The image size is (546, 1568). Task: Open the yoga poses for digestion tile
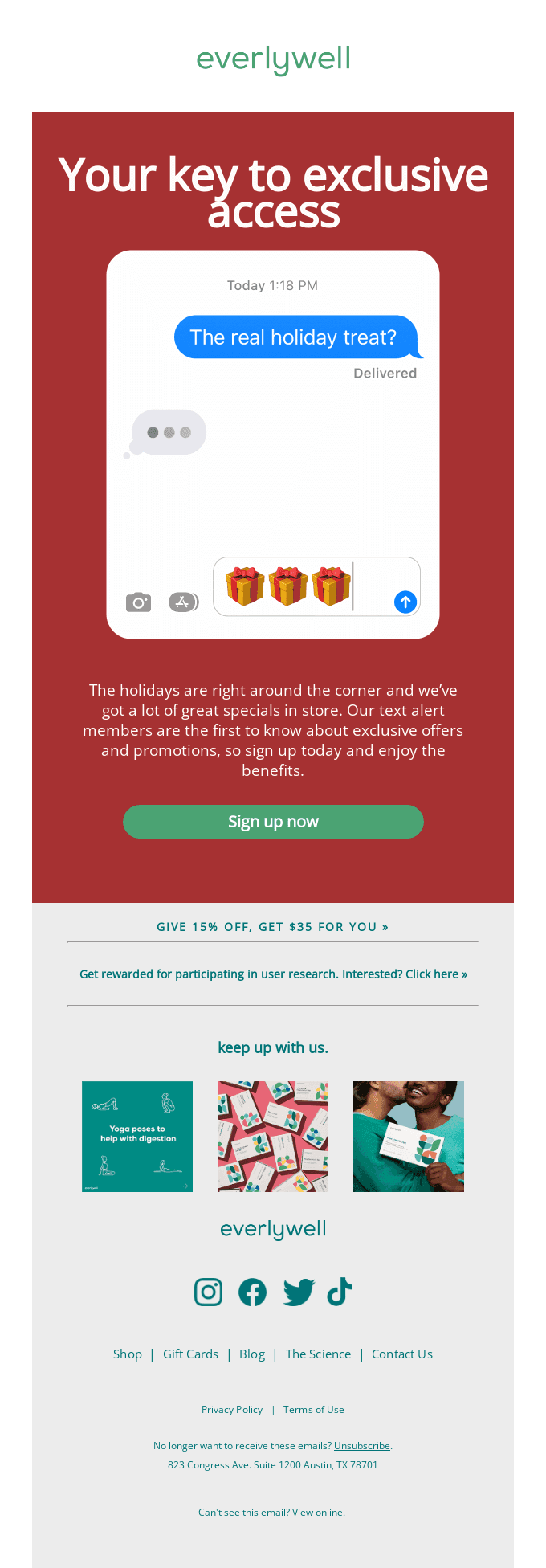(x=137, y=1137)
